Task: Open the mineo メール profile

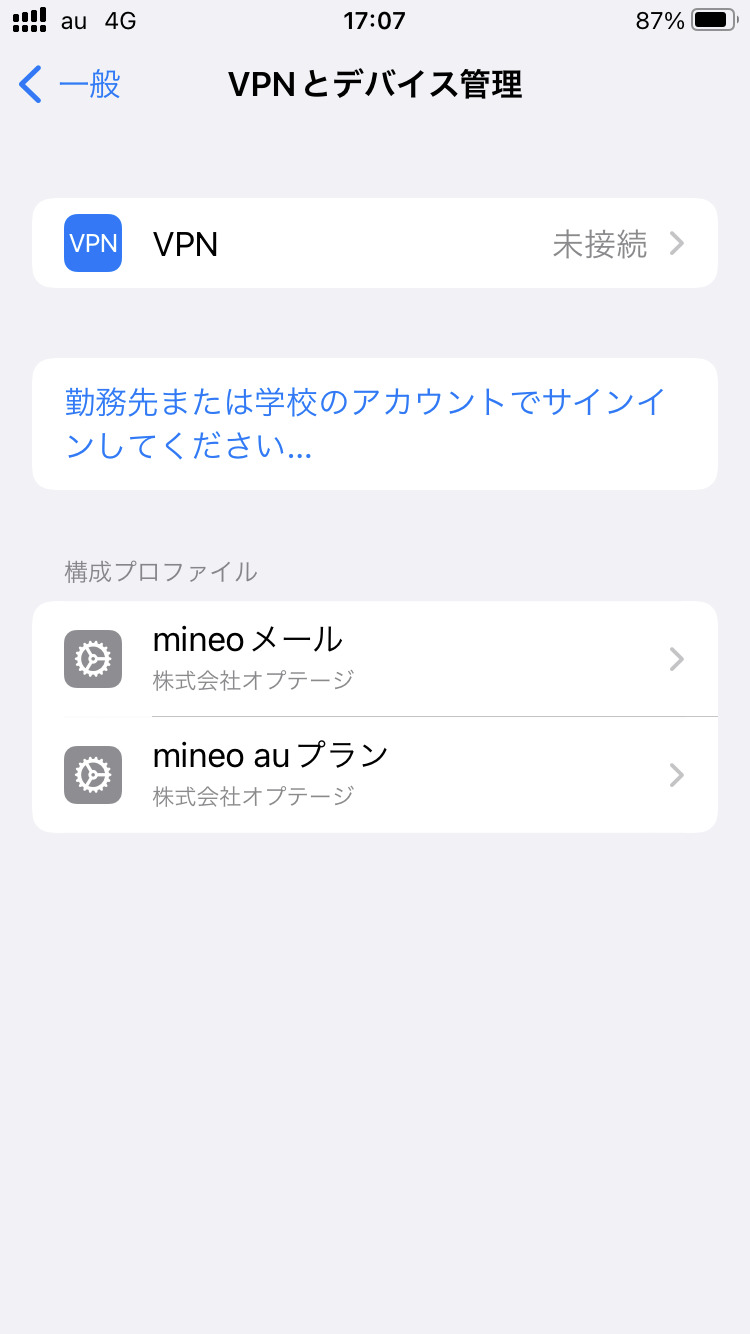Action: (375, 659)
